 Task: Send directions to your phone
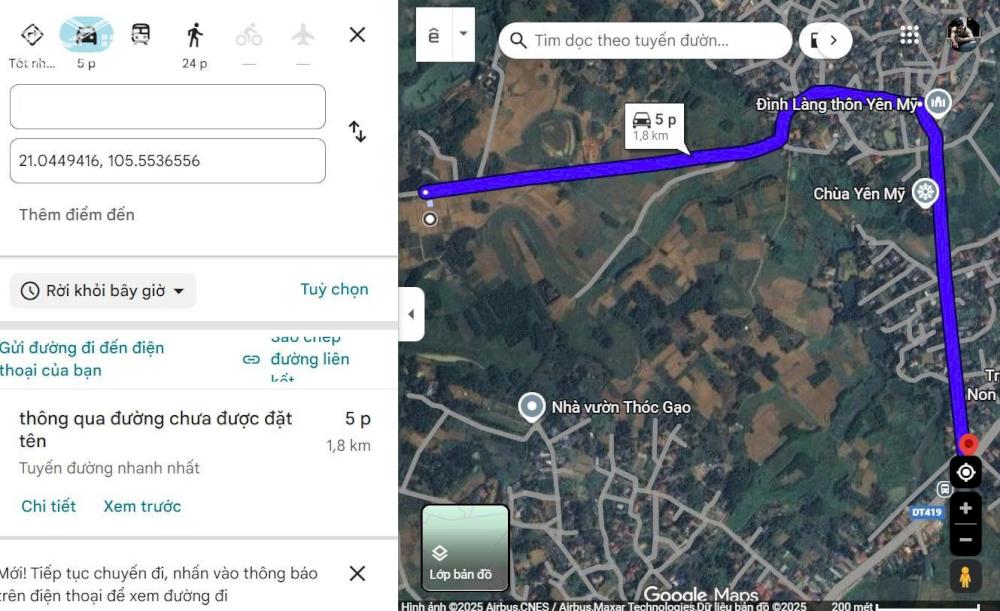[x=82, y=359]
